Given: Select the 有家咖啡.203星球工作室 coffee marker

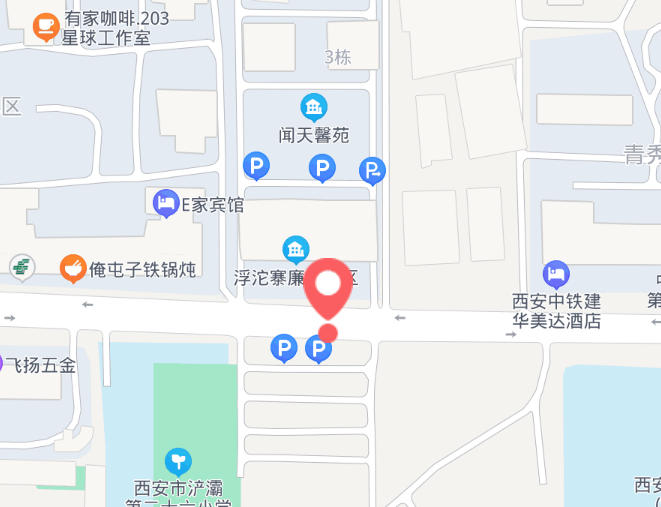Looking at the screenshot, I should click(46, 27).
